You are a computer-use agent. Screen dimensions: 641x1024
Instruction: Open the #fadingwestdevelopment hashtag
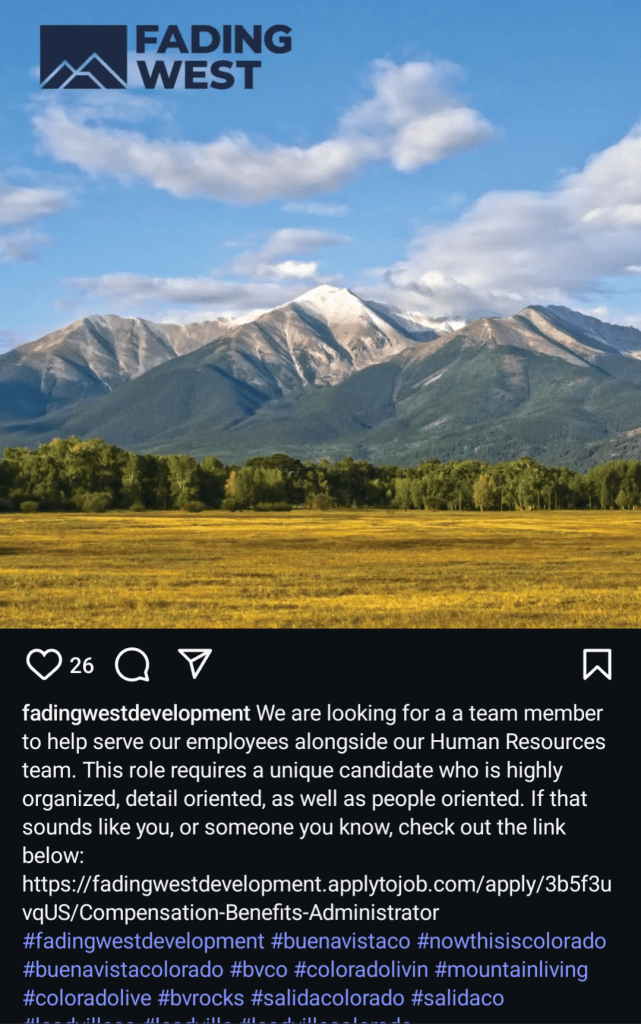click(x=143, y=941)
